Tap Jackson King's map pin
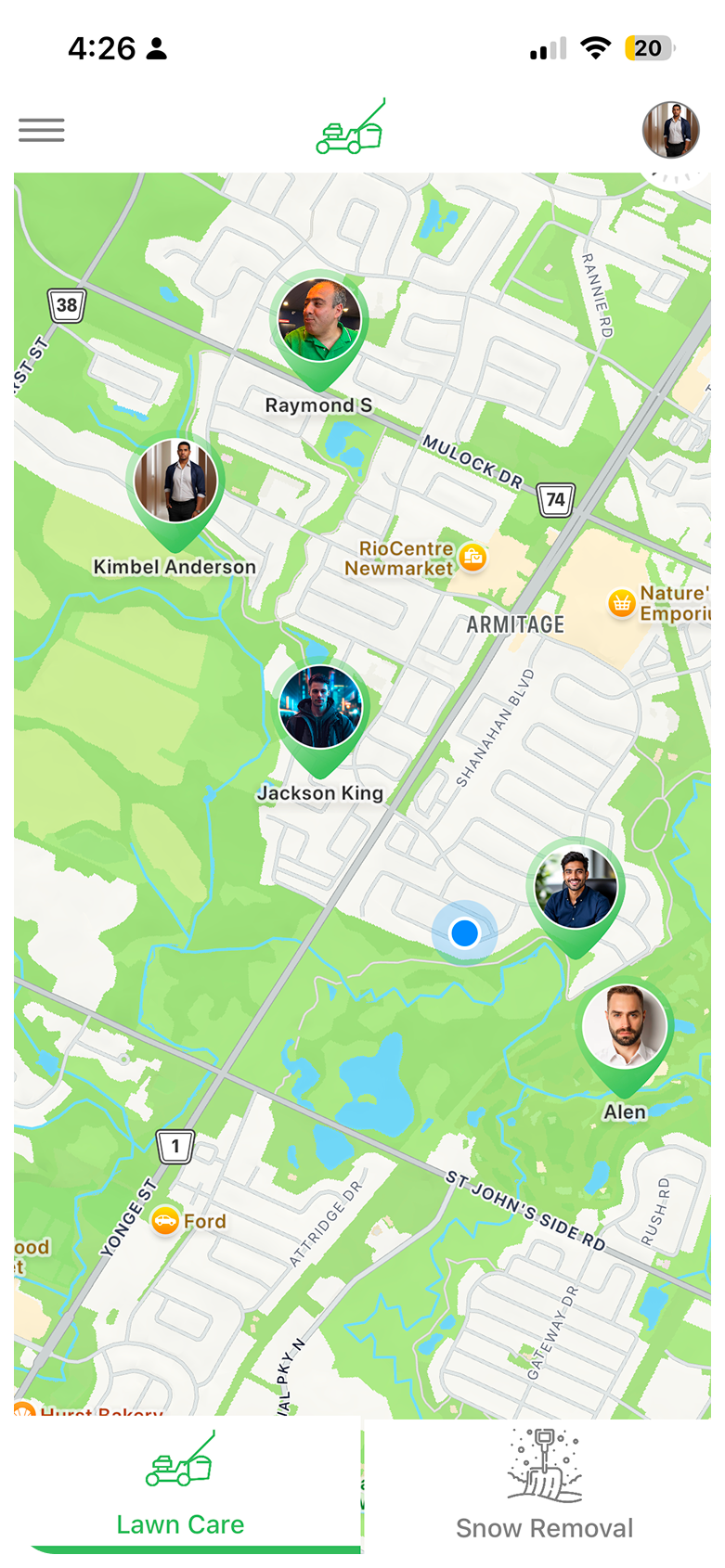 click(321, 710)
